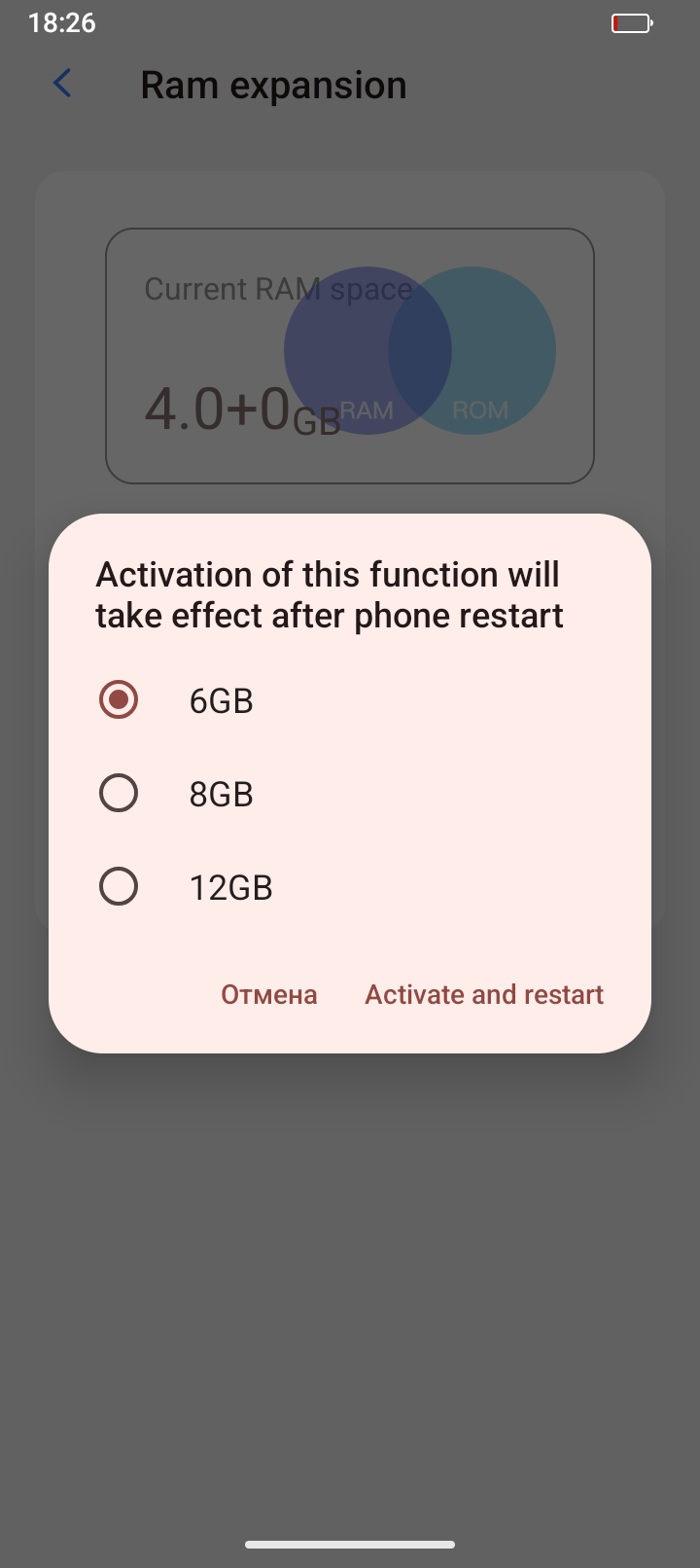Screen dimensions: 700x1568
Task: Tap the Отмена cancel button
Action: (x=269, y=994)
